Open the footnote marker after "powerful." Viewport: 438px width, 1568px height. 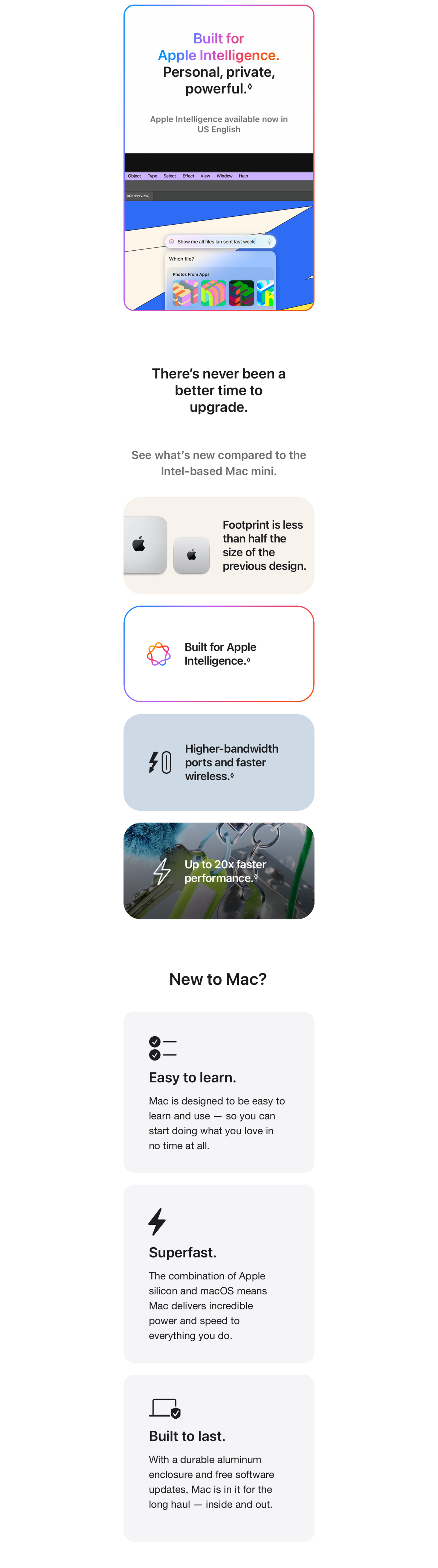coord(250,86)
